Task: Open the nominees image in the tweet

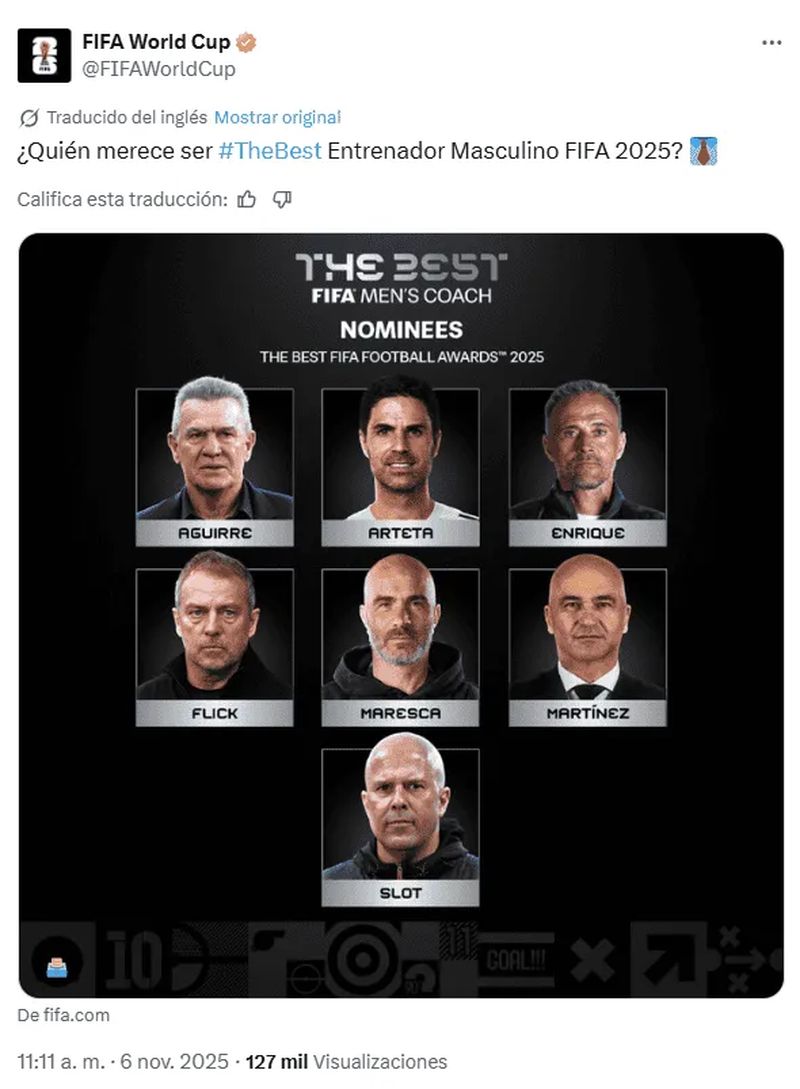Action: [400, 615]
